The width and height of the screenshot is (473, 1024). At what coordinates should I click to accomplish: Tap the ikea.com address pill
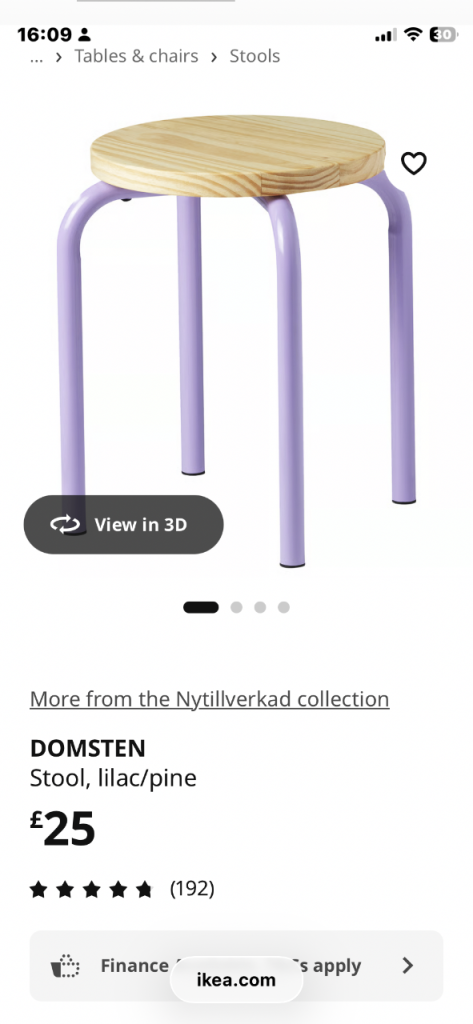[x=236, y=980]
